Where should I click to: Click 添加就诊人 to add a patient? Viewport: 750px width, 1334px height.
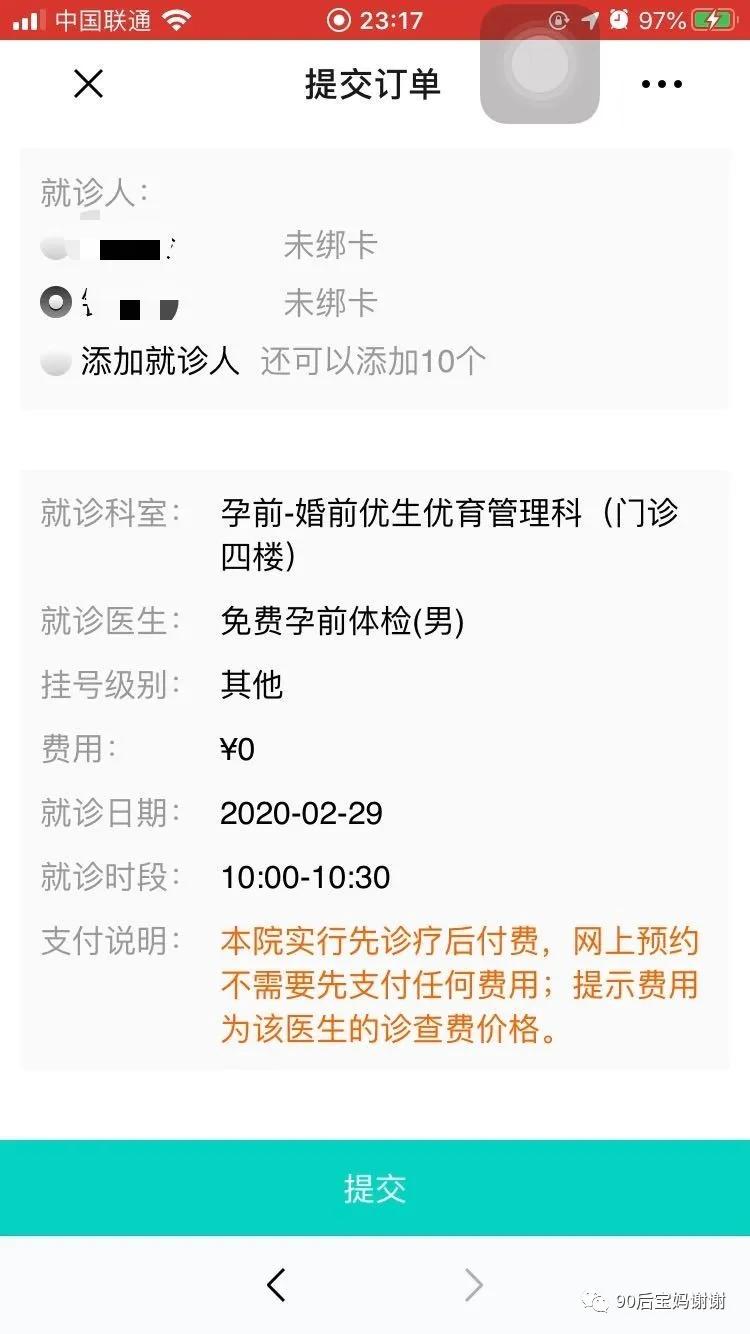[x=160, y=361]
